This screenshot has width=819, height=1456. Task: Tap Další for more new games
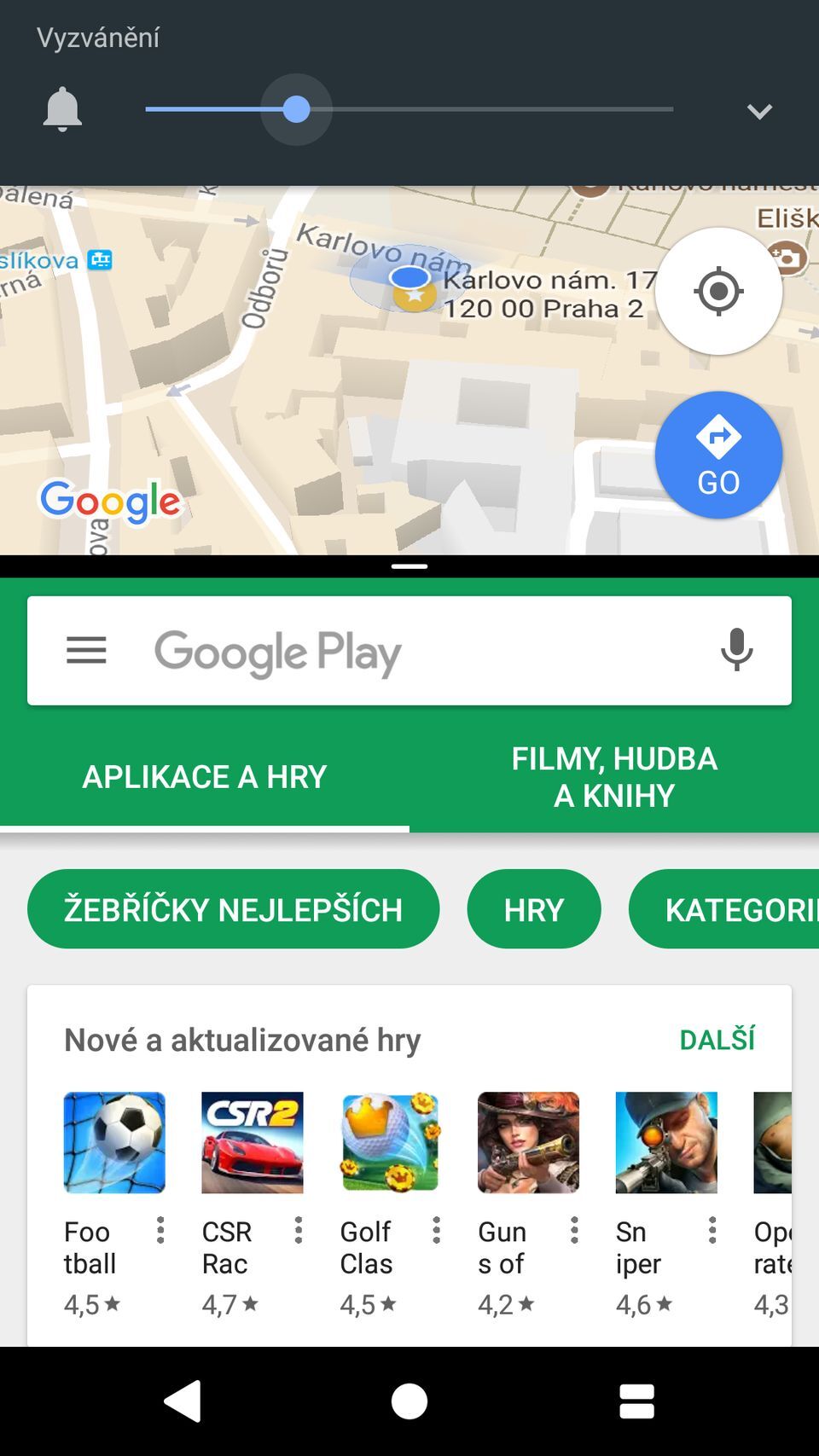(717, 1040)
